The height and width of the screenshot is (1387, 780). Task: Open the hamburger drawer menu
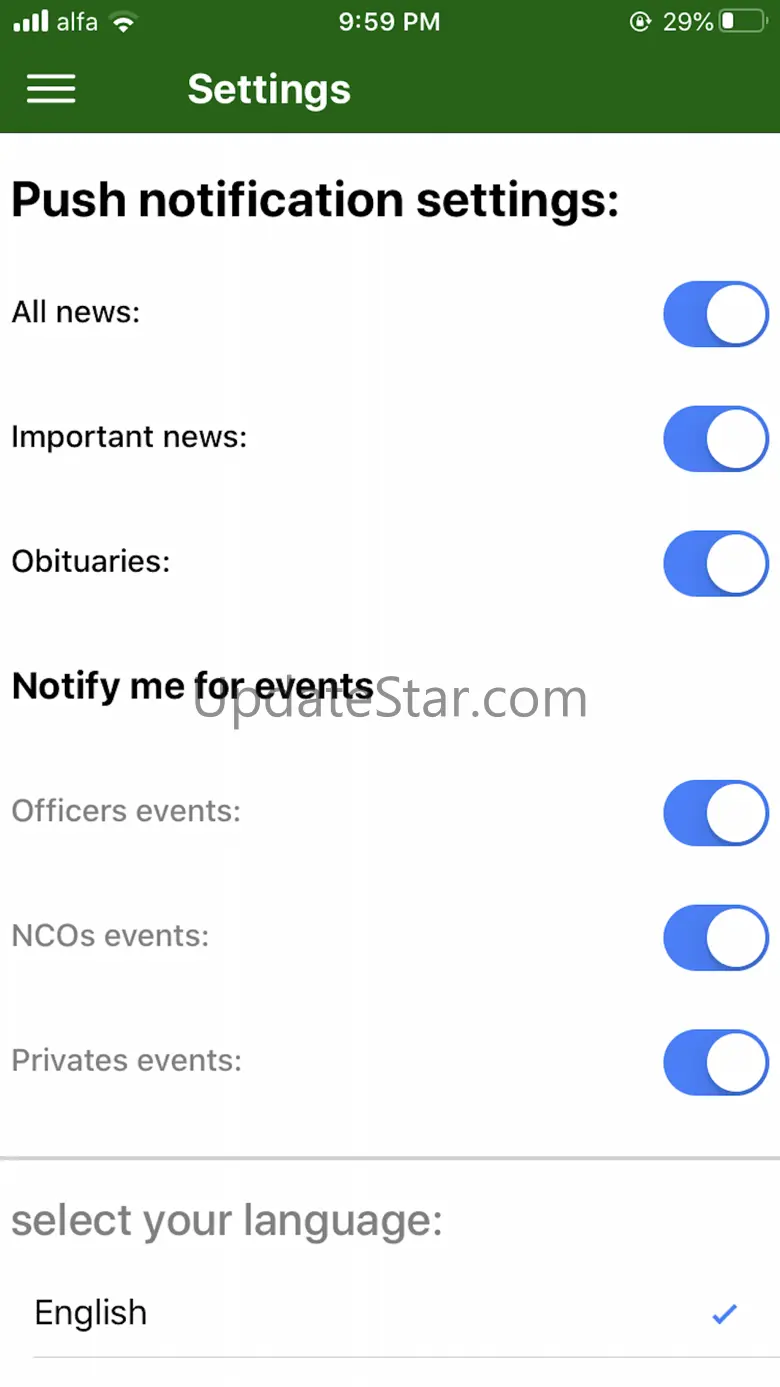pyautogui.click(x=51, y=89)
